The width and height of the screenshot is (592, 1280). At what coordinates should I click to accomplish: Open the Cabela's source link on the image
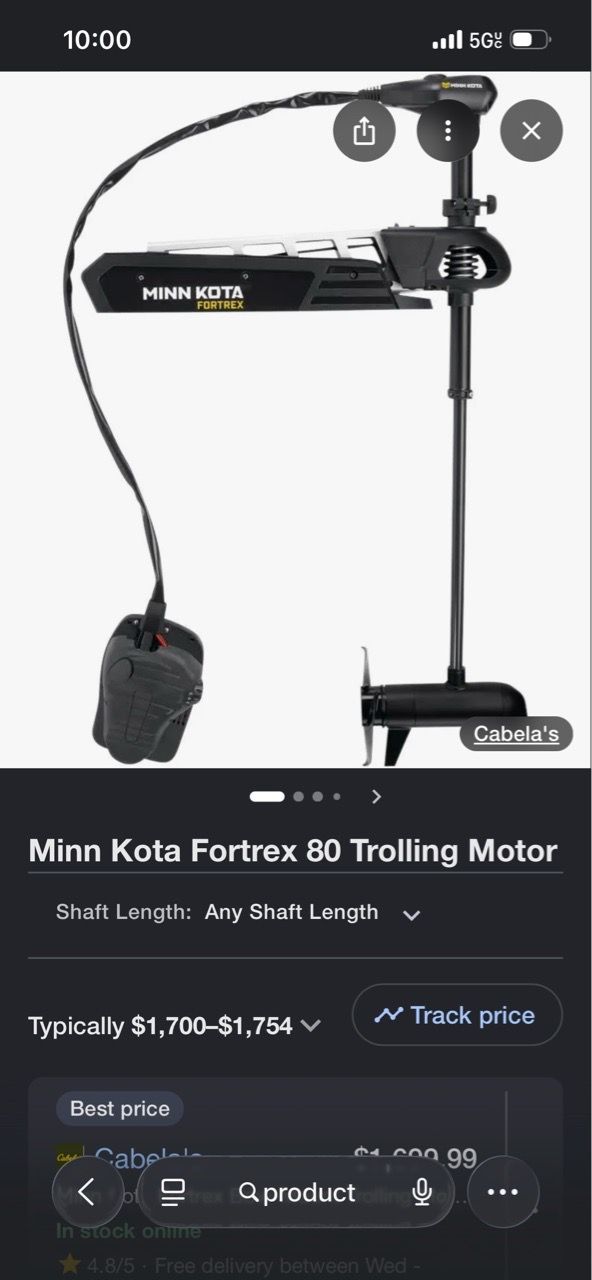click(x=516, y=734)
